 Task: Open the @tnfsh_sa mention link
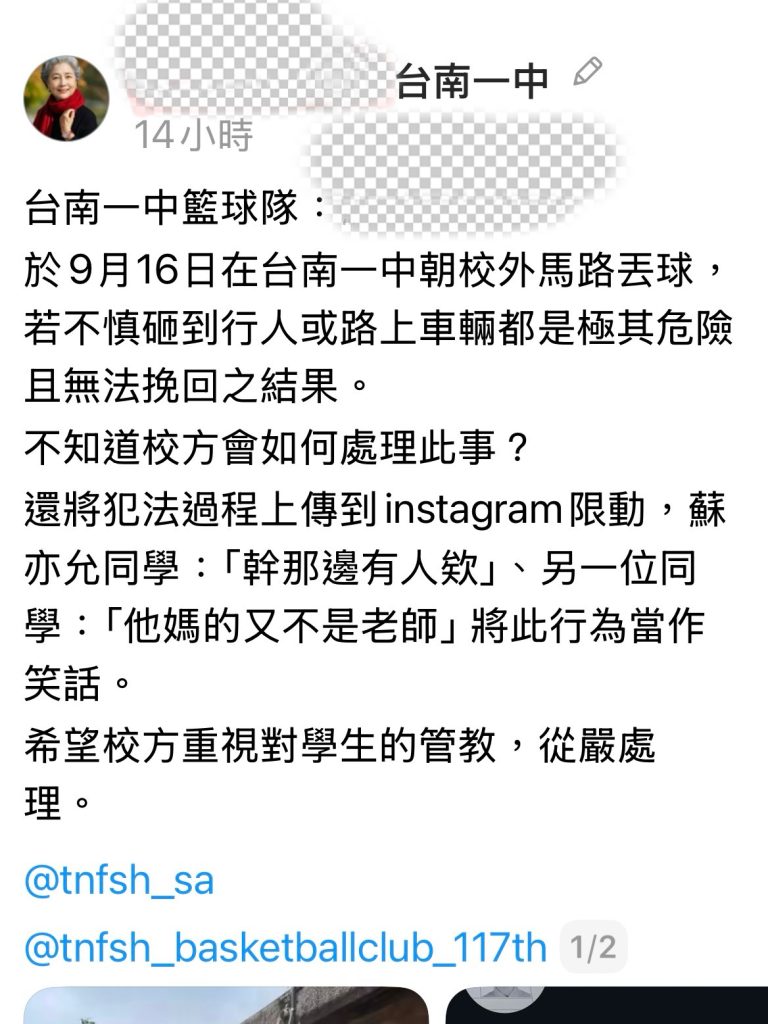click(119, 881)
